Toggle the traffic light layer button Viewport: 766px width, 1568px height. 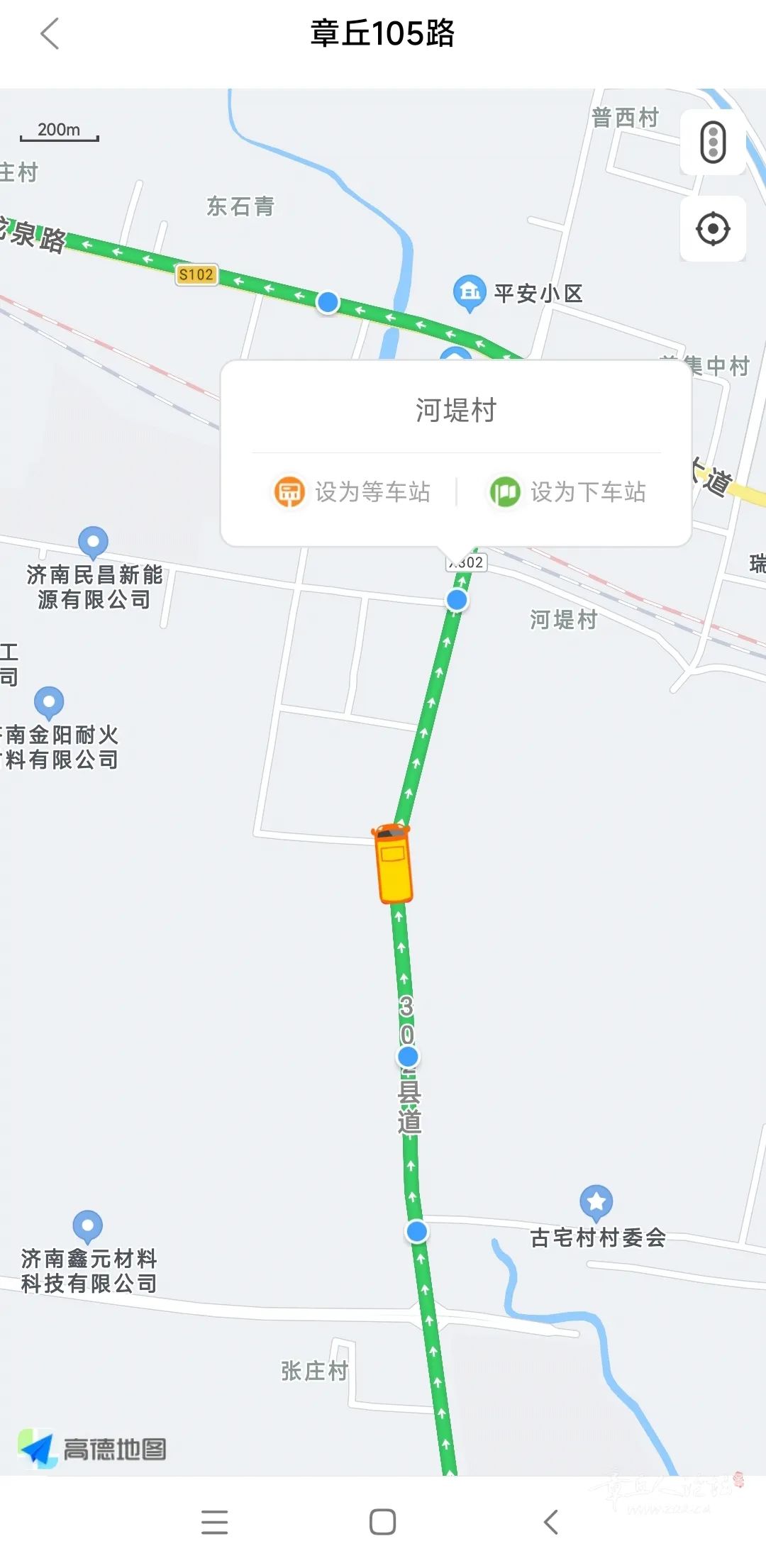tap(713, 142)
